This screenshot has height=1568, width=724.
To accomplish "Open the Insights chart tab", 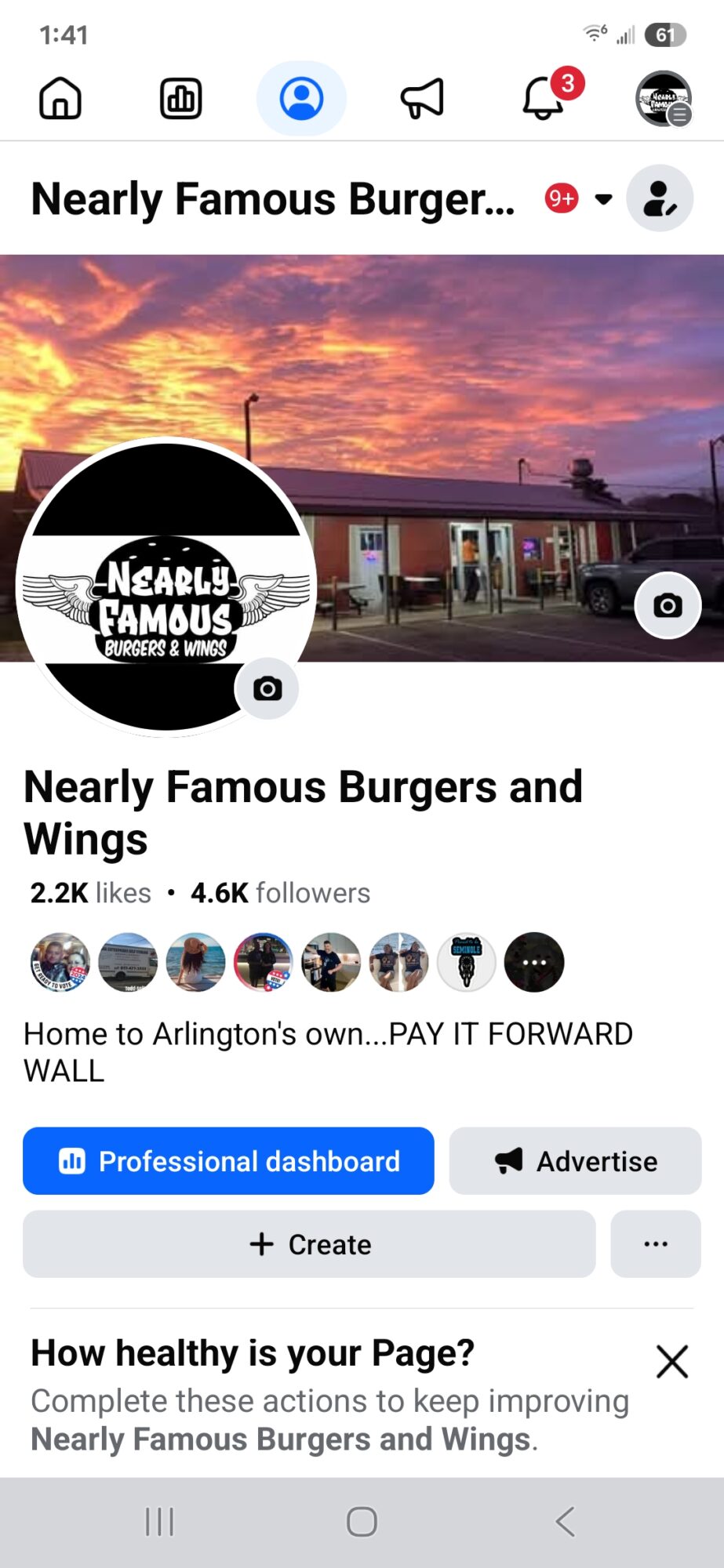I will click(181, 99).
